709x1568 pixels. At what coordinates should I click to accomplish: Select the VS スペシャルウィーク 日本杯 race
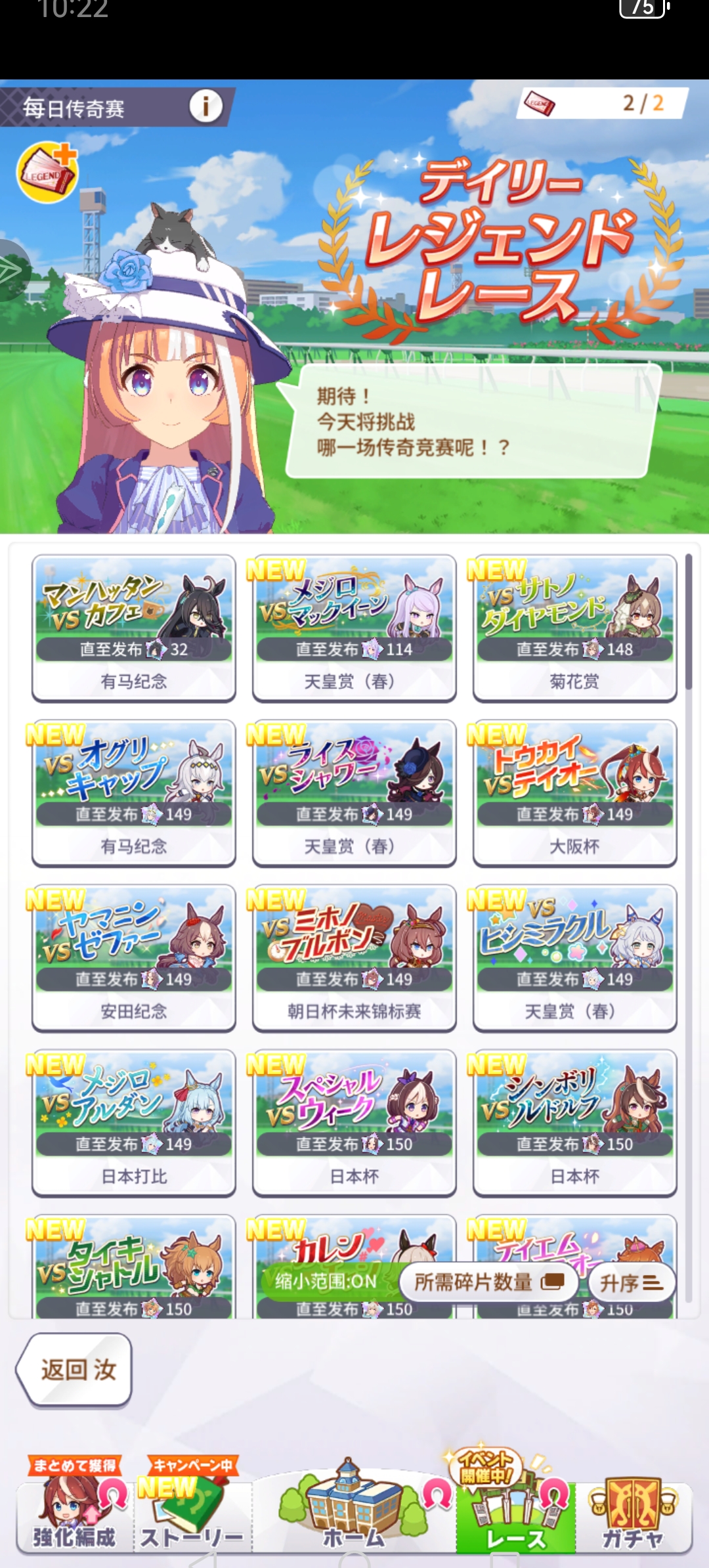click(354, 1122)
